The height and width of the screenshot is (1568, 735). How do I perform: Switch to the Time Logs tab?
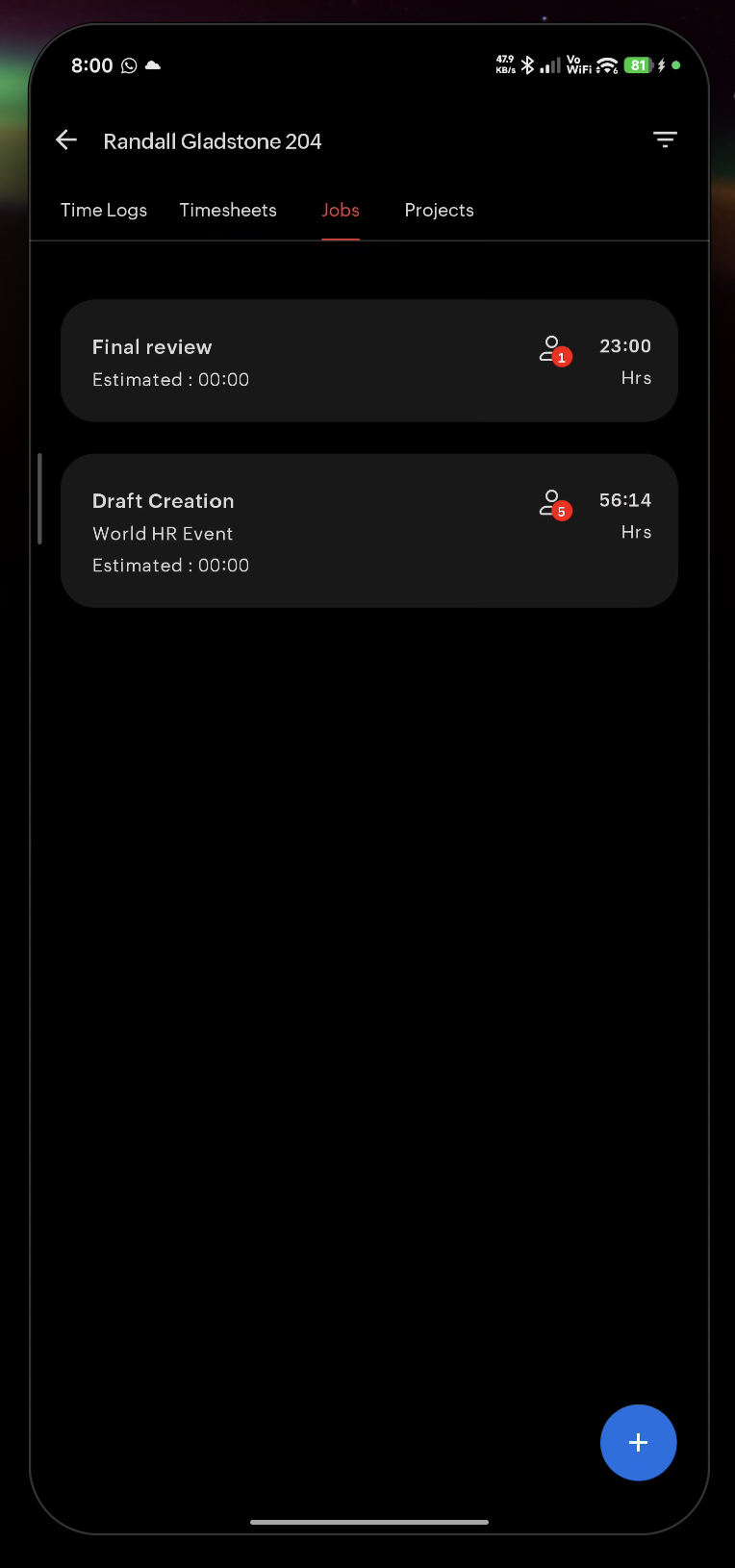[104, 210]
